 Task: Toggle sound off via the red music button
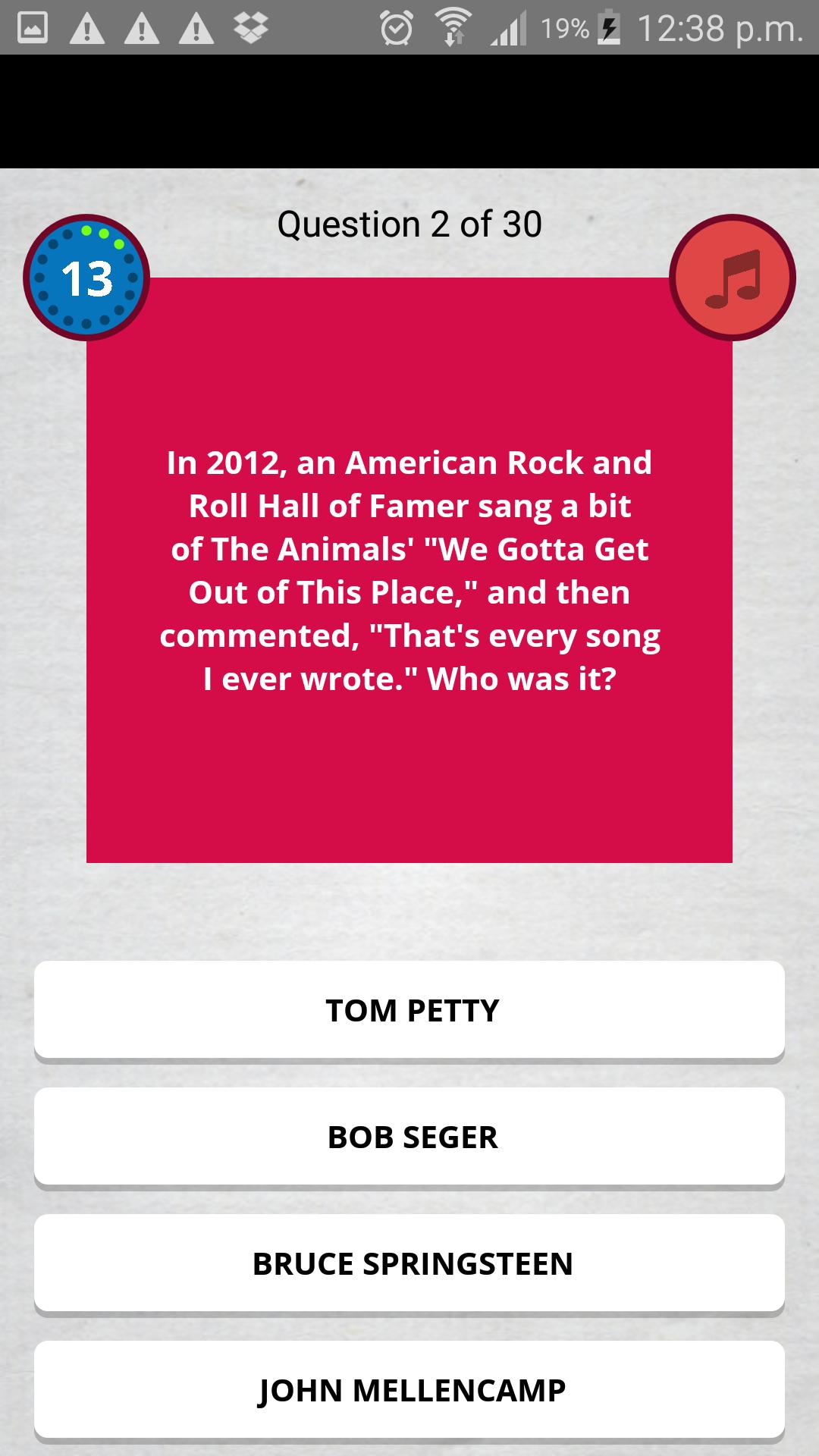click(x=730, y=278)
